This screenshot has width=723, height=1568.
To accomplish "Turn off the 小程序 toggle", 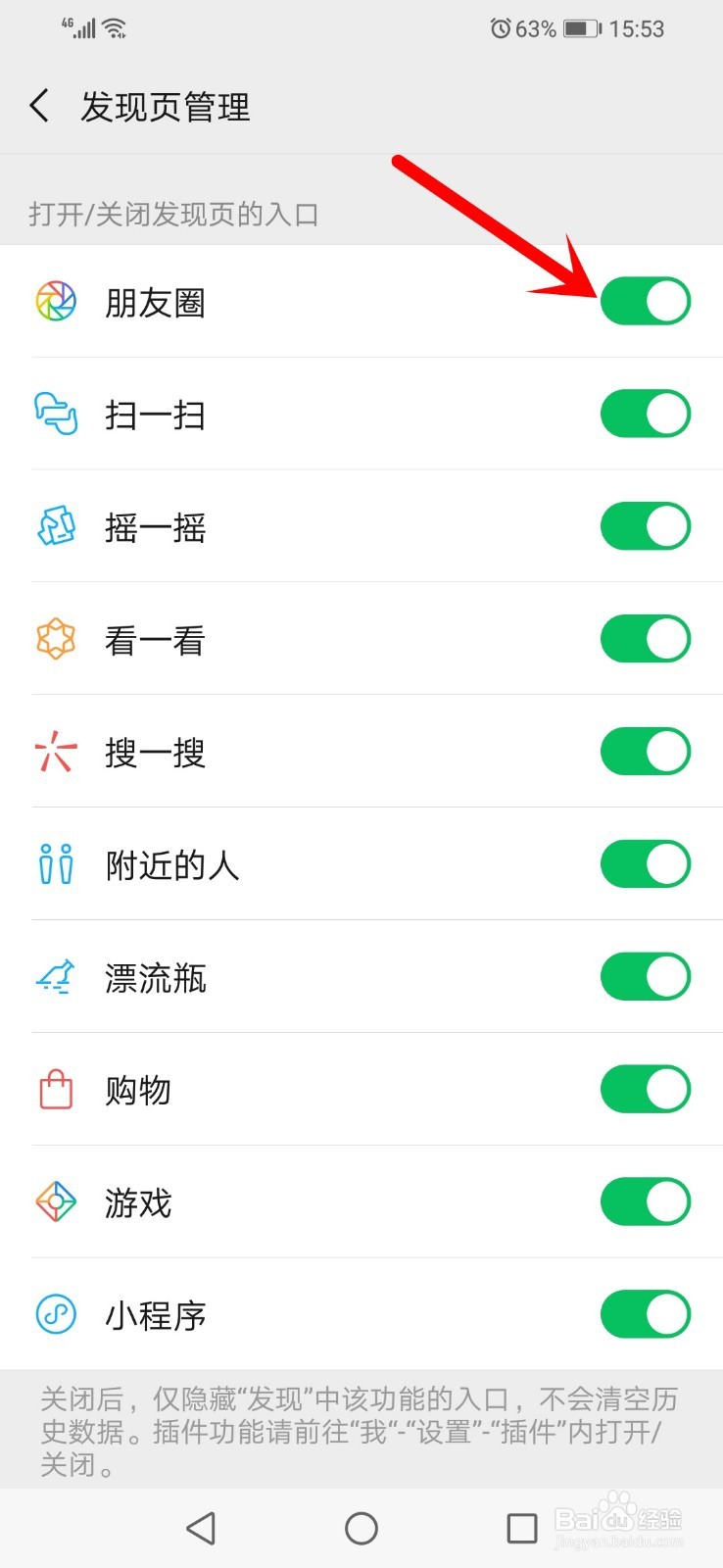I will tap(646, 1315).
